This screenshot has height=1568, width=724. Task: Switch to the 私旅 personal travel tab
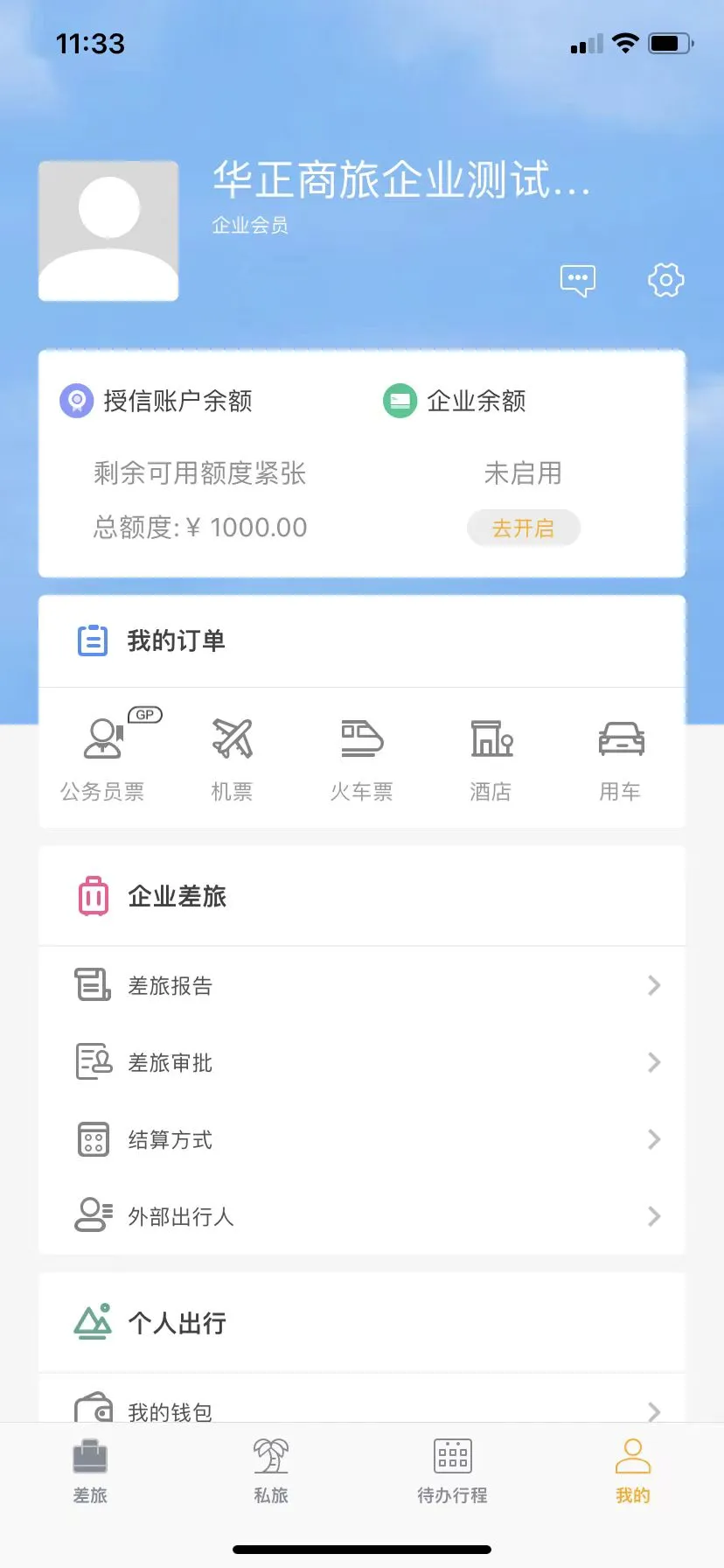pyautogui.click(x=271, y=1470)
